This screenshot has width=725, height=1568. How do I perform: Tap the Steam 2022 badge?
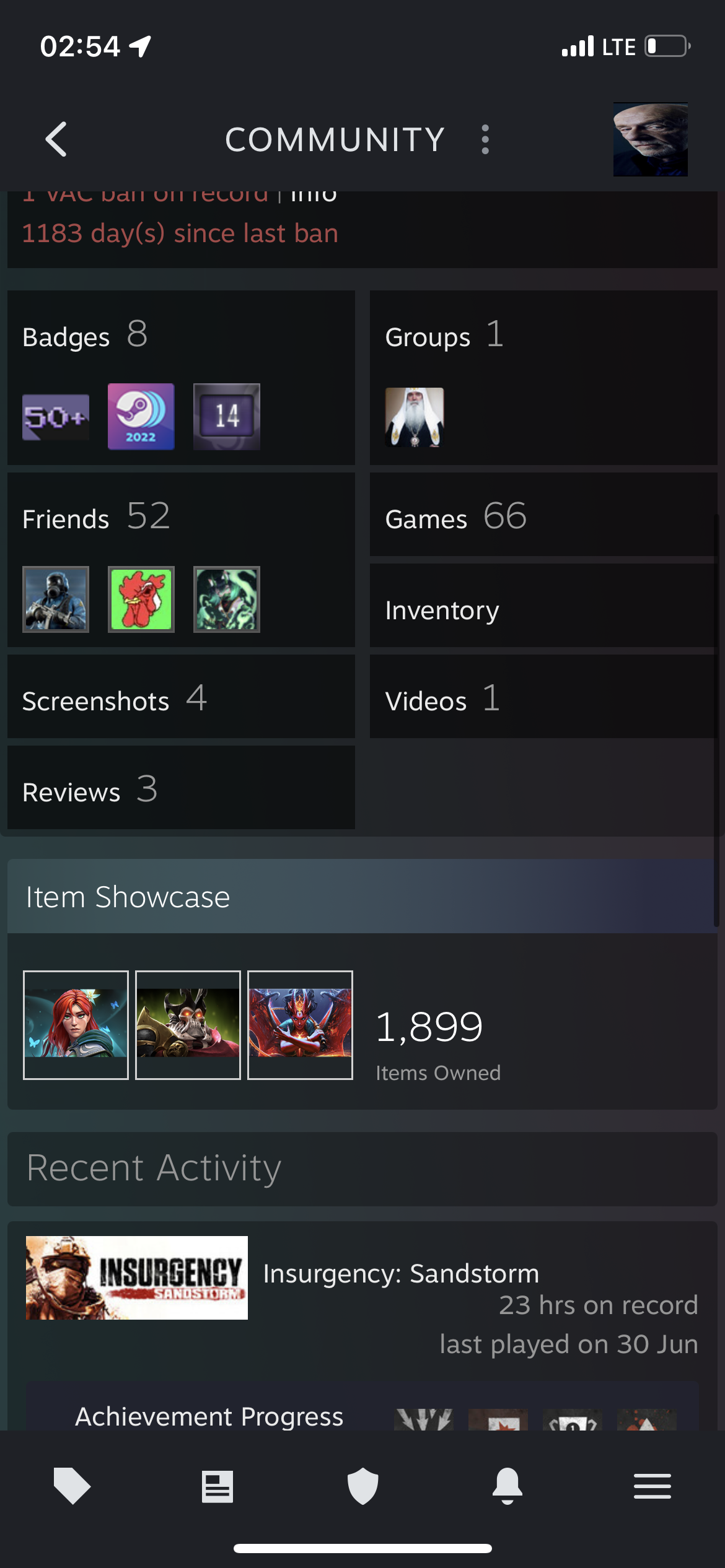pos(141,416)
